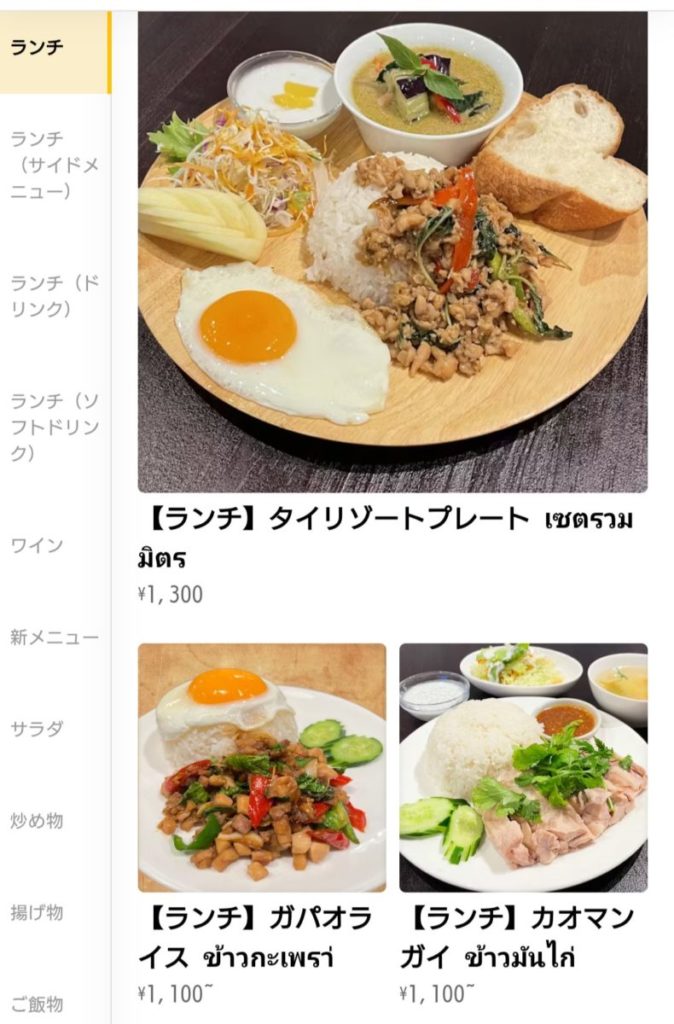The image size is (674, 1024).
Task: Go to ランチ（ソフトドリンク） category
Action: (54, 427)
